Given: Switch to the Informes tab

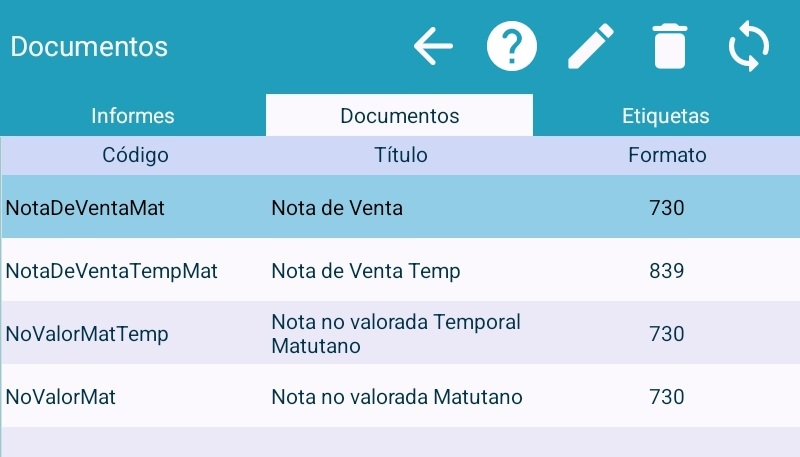Looking at the screenshot, I should click(x=133, y=116).
